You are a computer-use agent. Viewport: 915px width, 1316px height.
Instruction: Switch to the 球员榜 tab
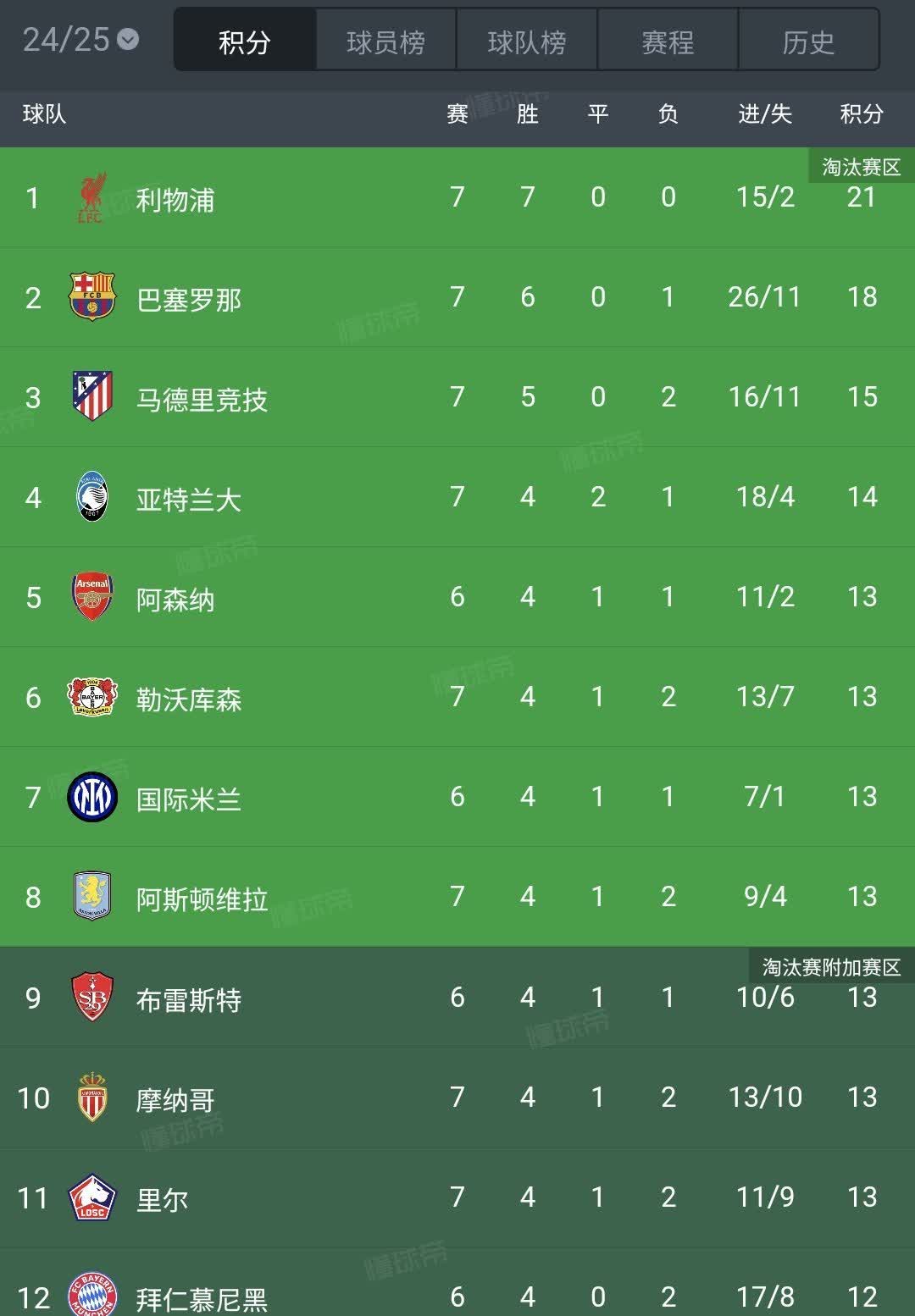(x=385, y=41)
